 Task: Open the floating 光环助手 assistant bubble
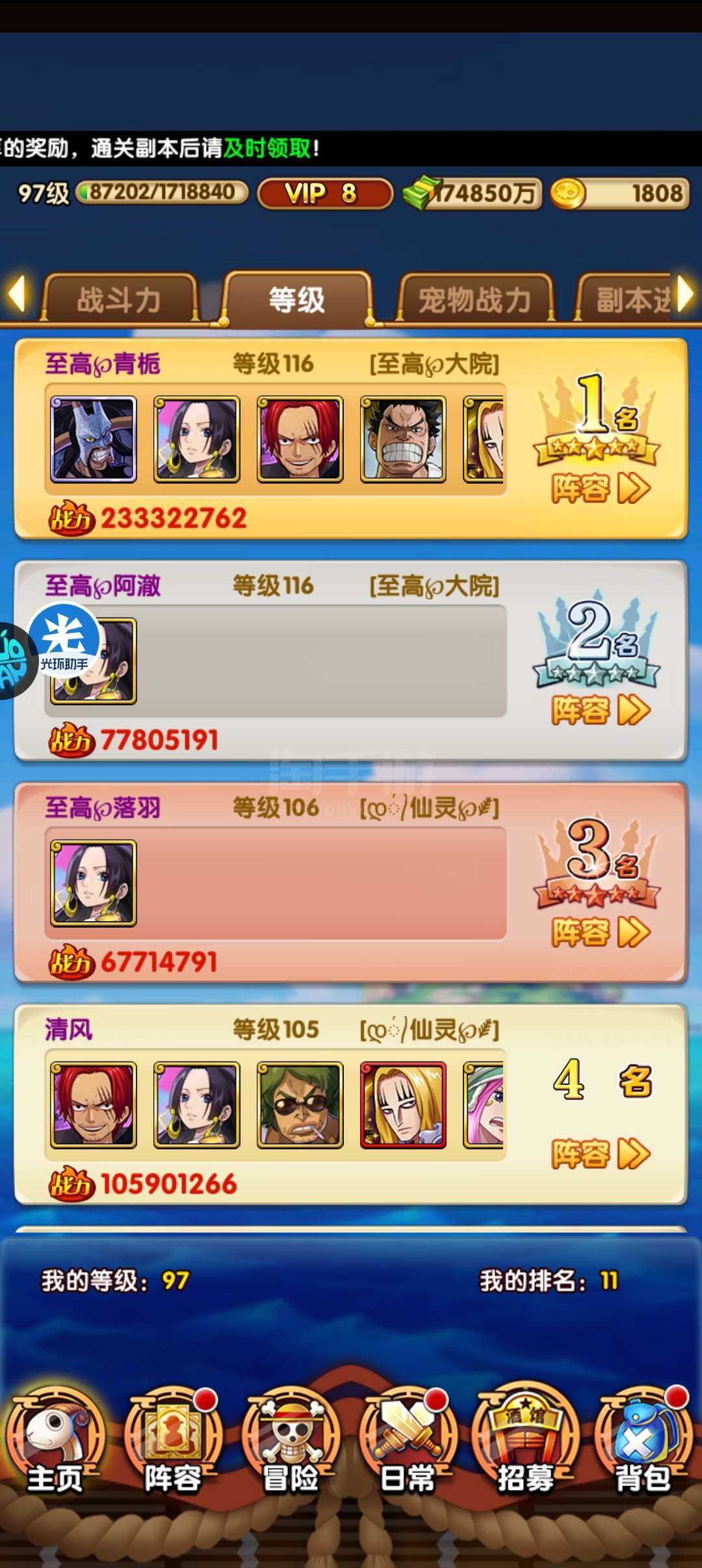click(64, 640)
